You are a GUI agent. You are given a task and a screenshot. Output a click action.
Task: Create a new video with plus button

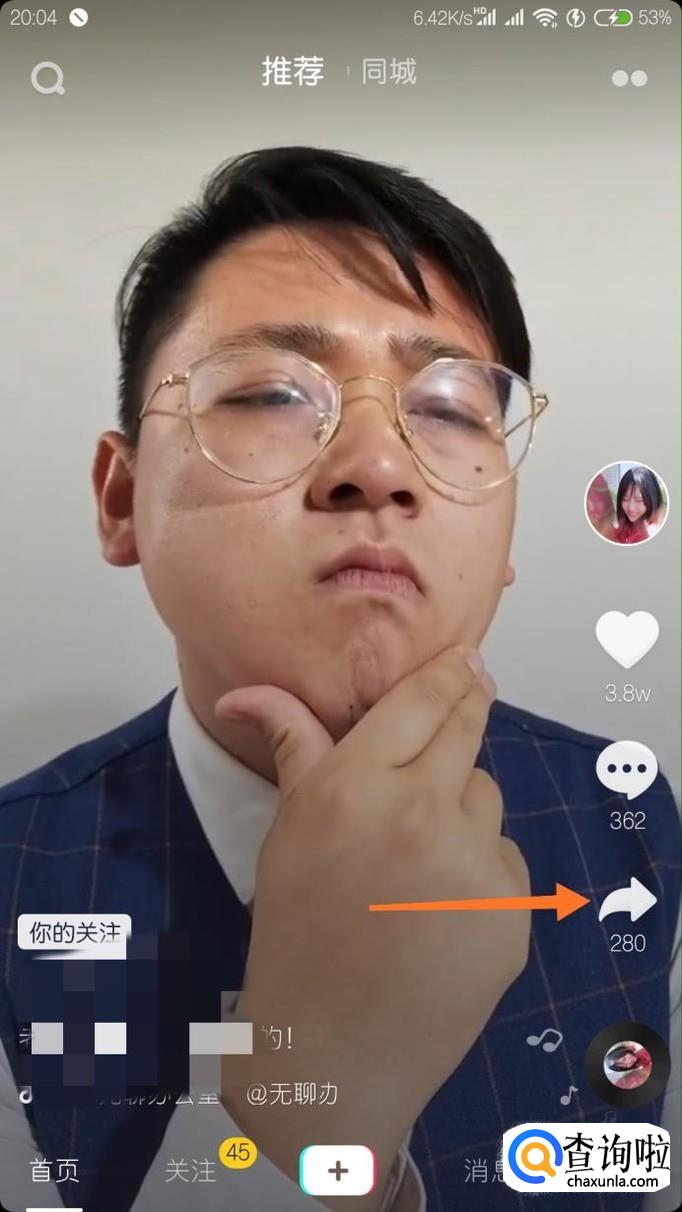pos(337,1170)
